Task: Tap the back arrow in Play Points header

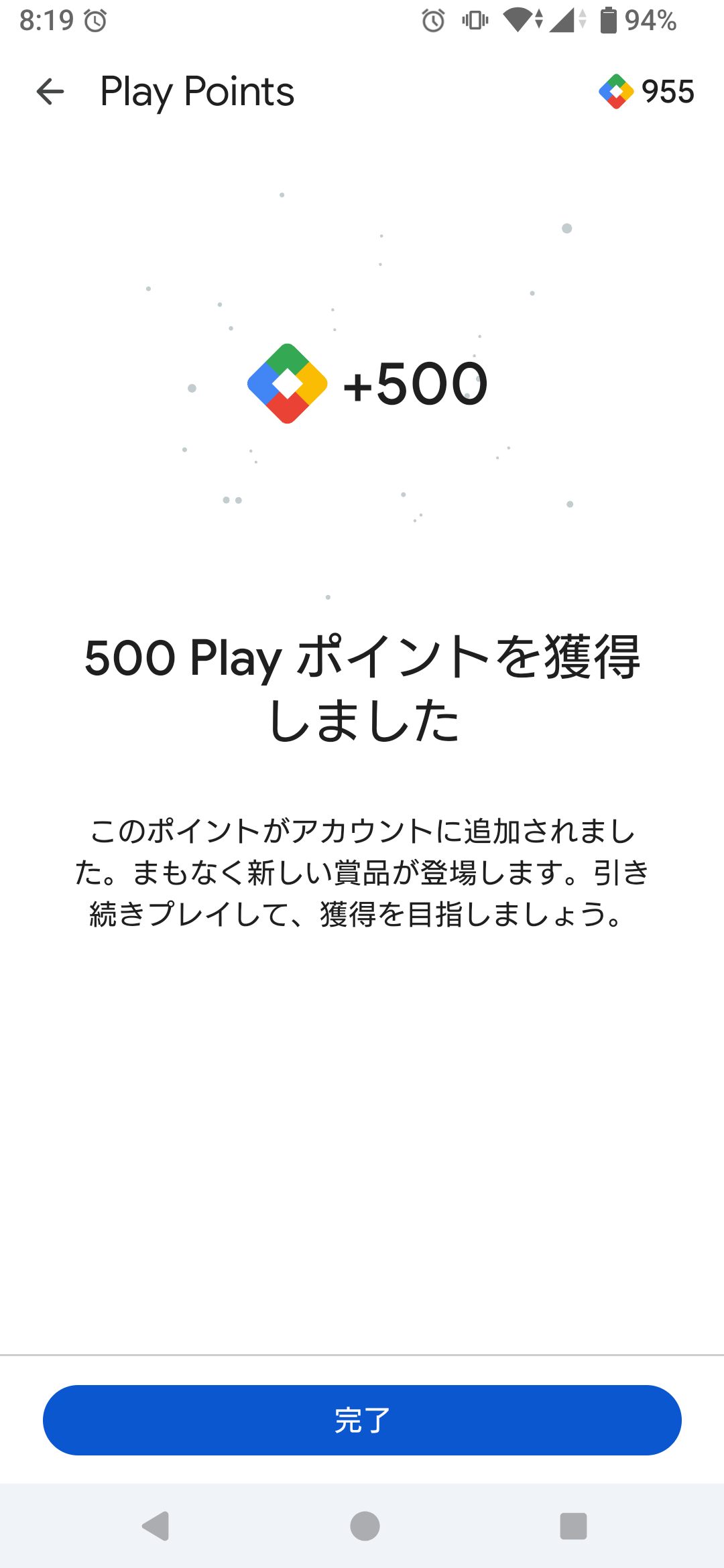Action: (50, 92)
